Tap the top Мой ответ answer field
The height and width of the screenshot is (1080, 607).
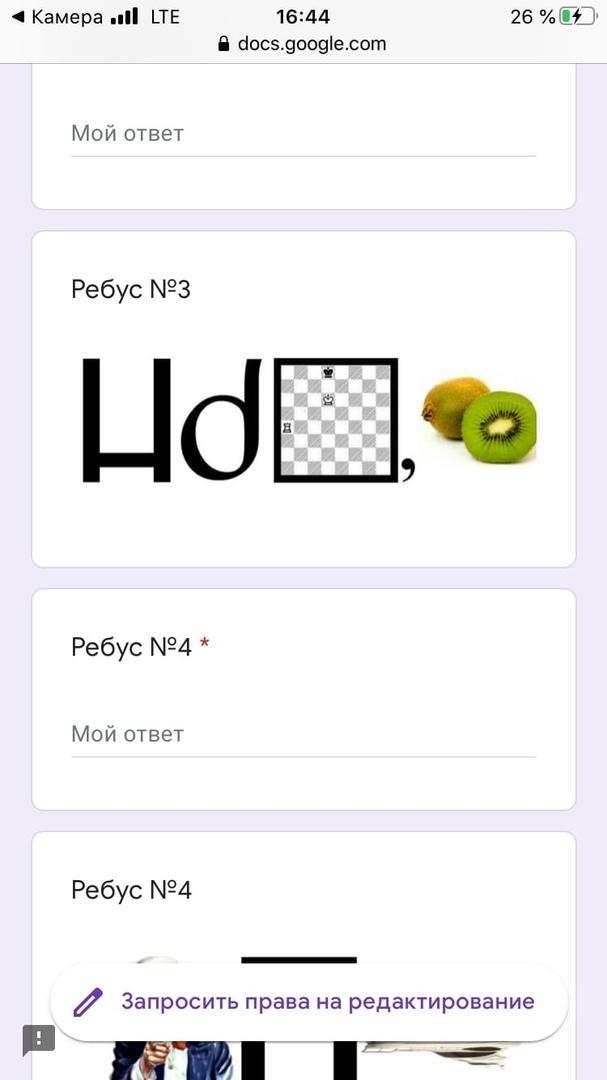coord(303,134)
